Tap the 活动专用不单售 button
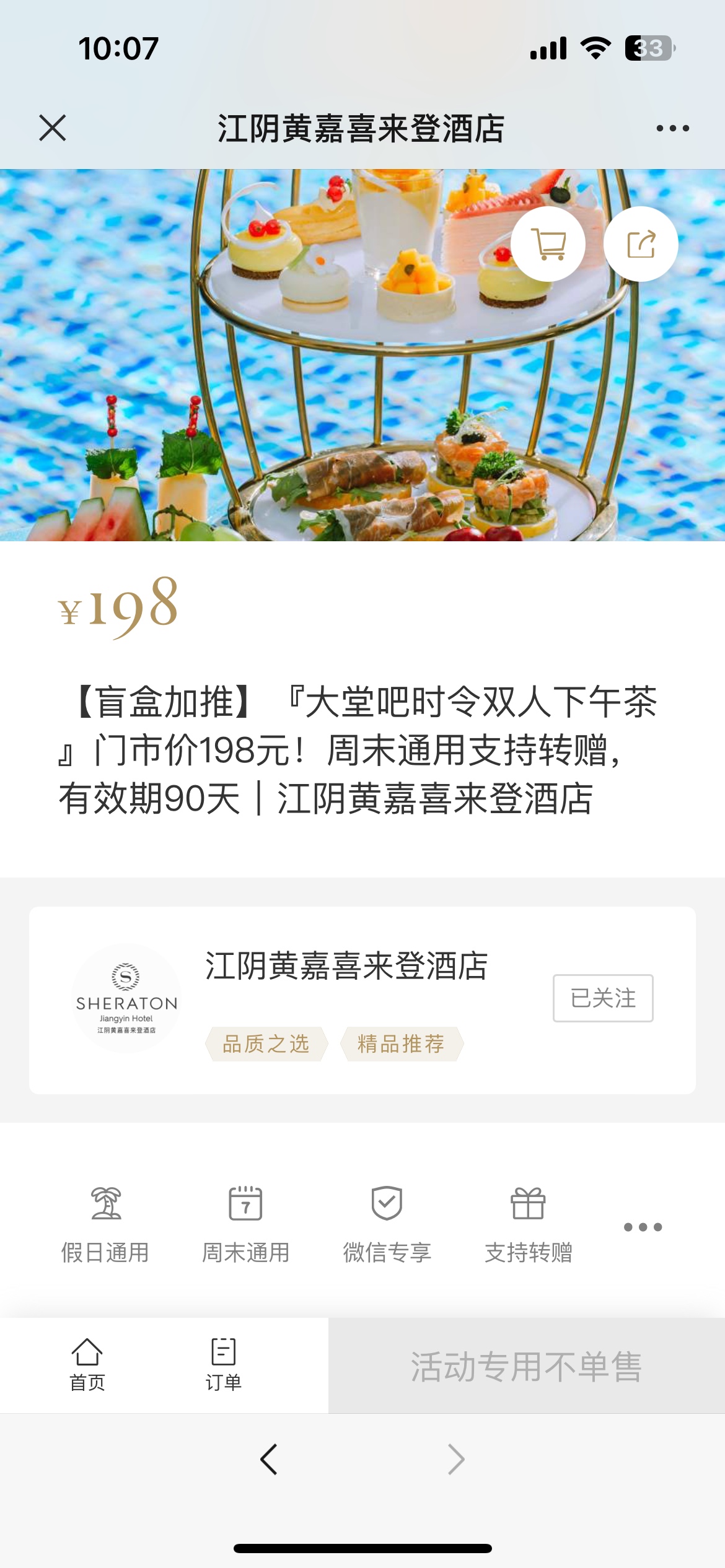The height and width of the screenshot is (1568, 725). tap(526, 1365)
